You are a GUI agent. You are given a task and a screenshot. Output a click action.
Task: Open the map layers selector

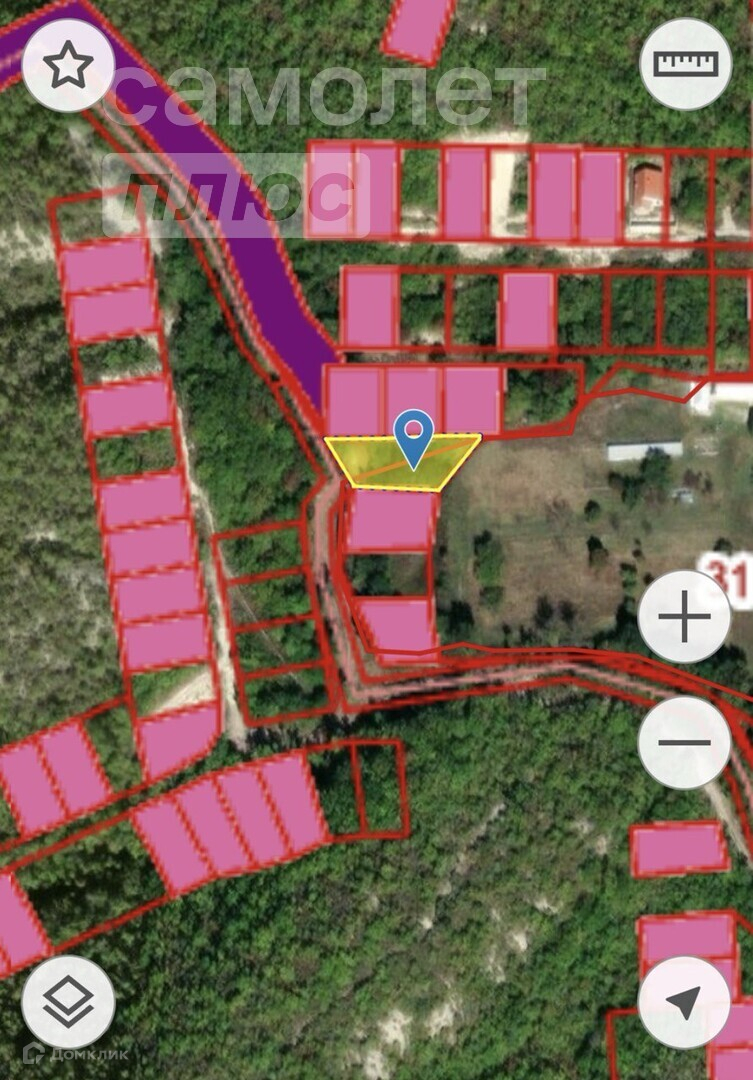68,1002
